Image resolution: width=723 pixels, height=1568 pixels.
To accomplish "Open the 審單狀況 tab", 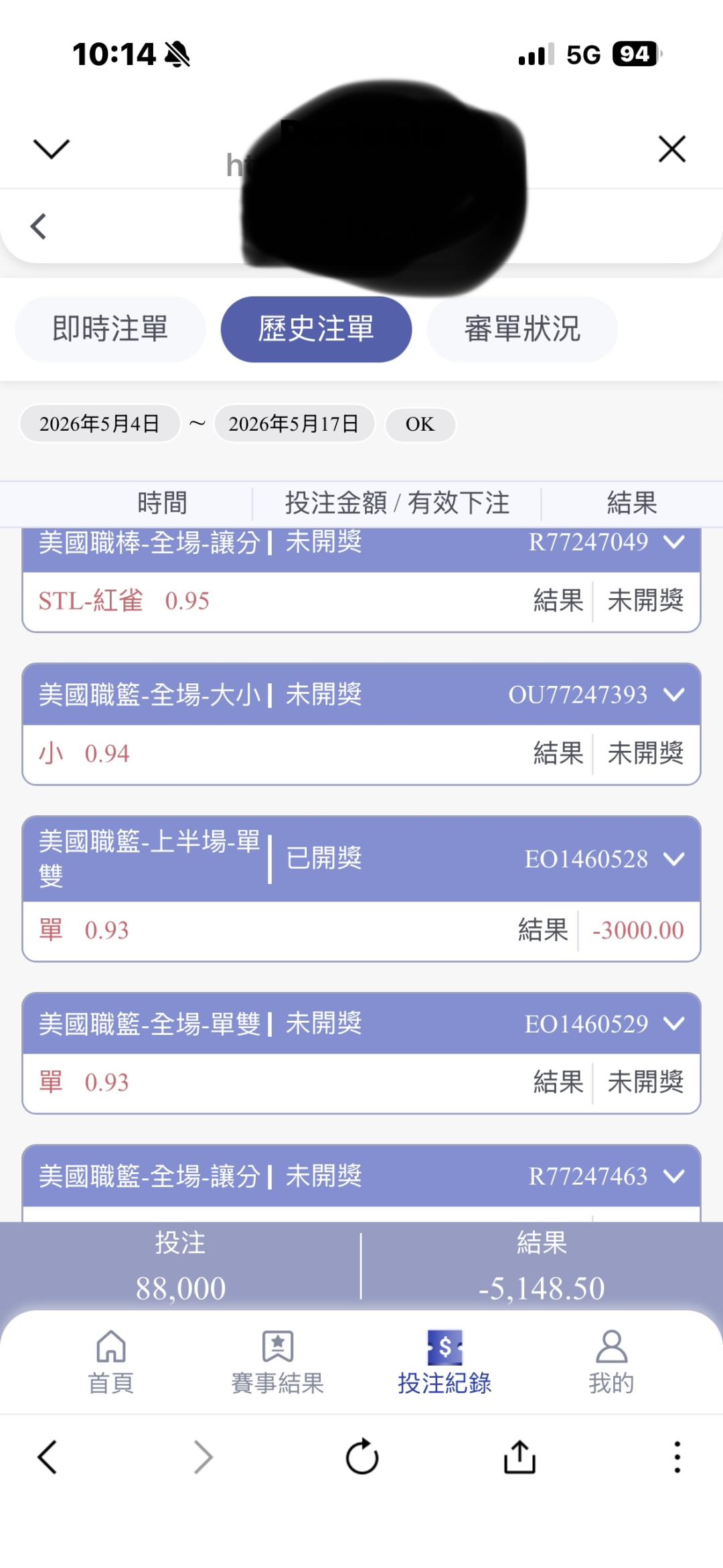I will click(522, 329).
